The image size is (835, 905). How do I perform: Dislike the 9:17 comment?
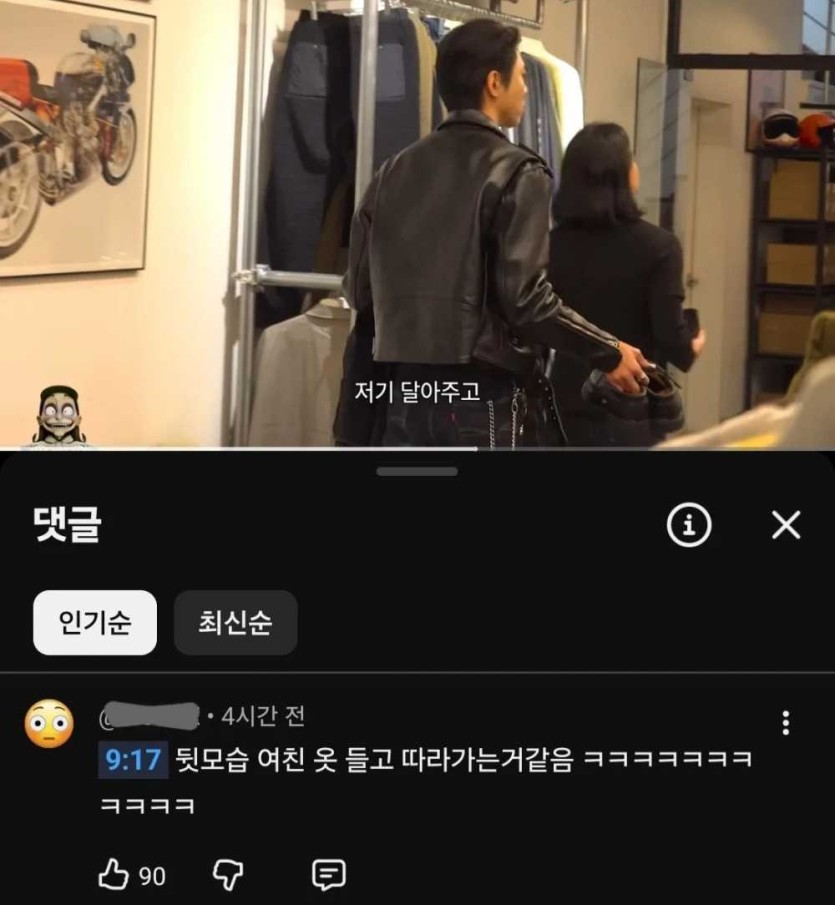click(x=228, y=876)
